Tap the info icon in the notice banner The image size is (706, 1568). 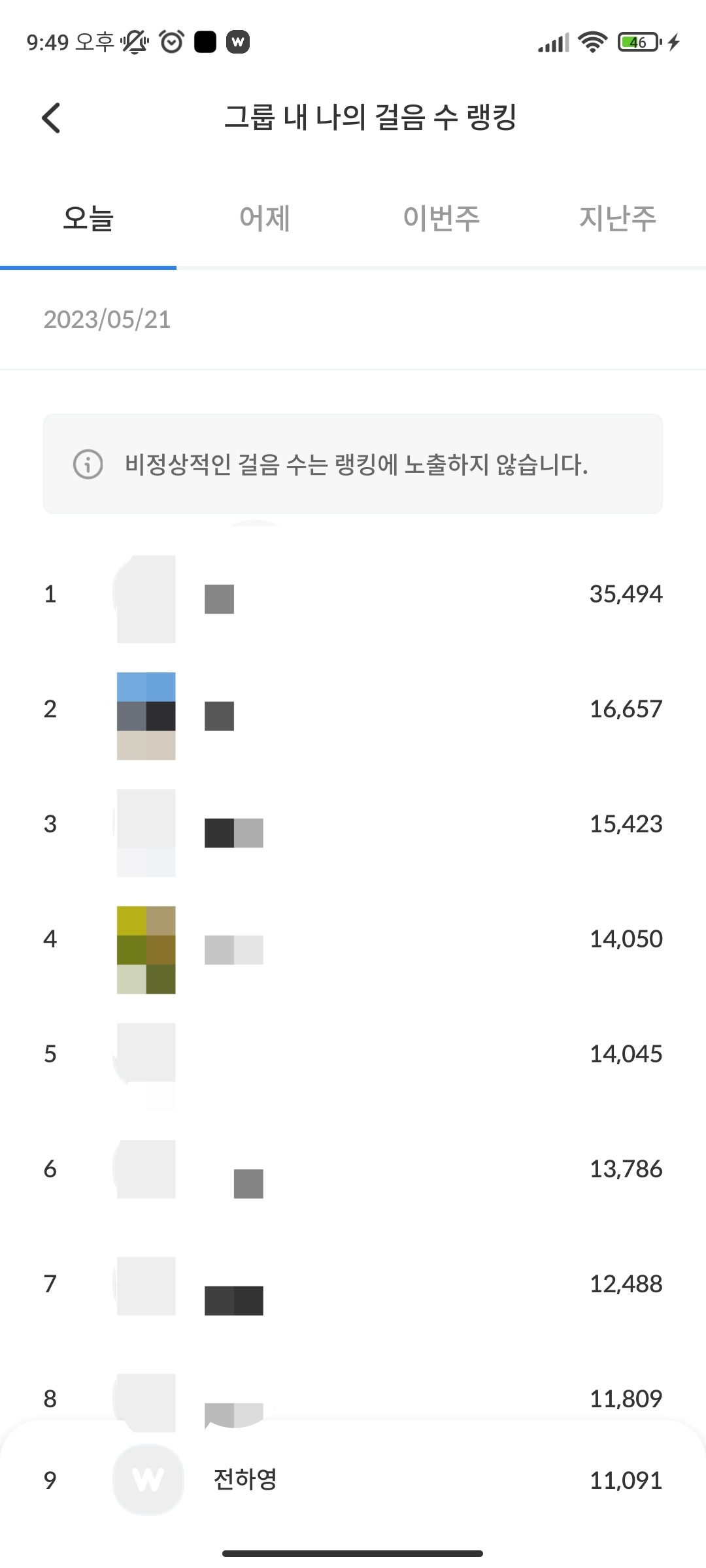(x=89, y=465)
